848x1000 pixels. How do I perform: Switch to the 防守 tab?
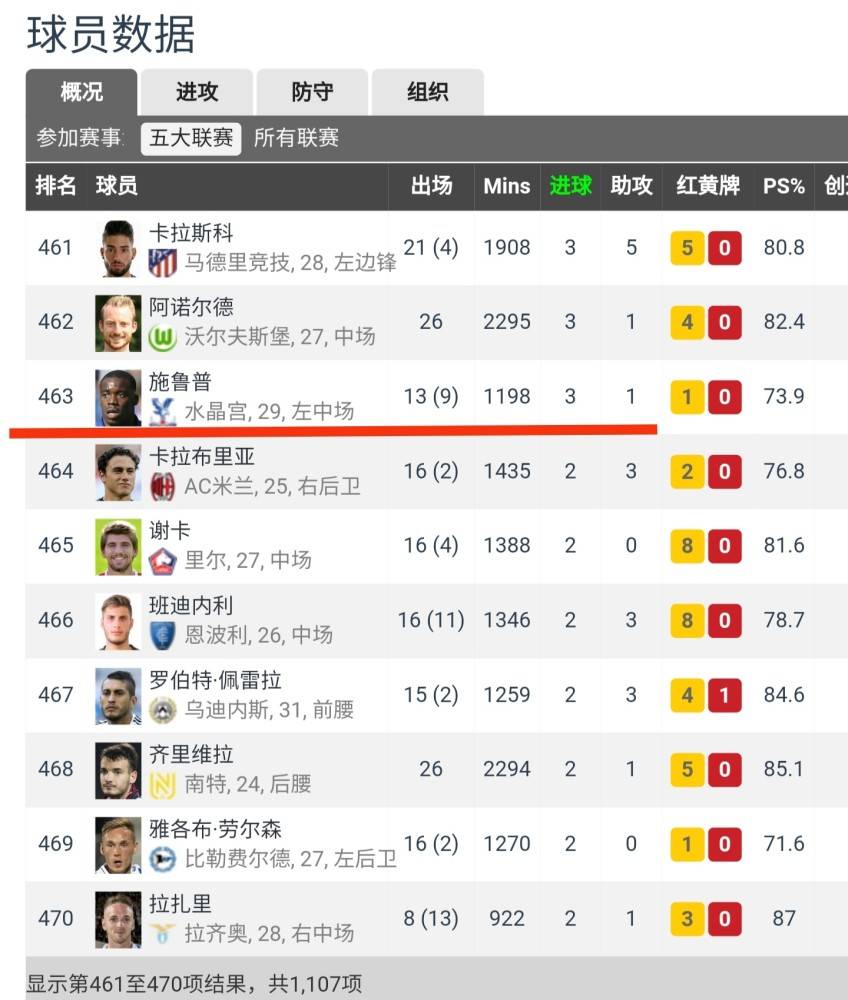pos(312,92)
